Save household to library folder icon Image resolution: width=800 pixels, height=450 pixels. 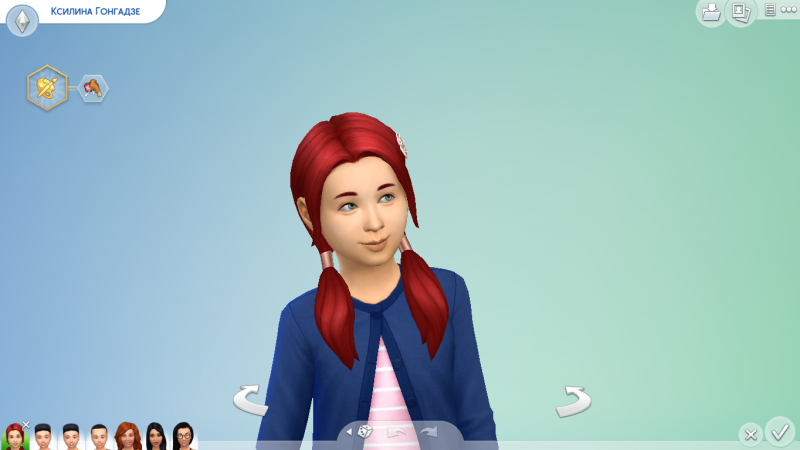click(711, 12)
